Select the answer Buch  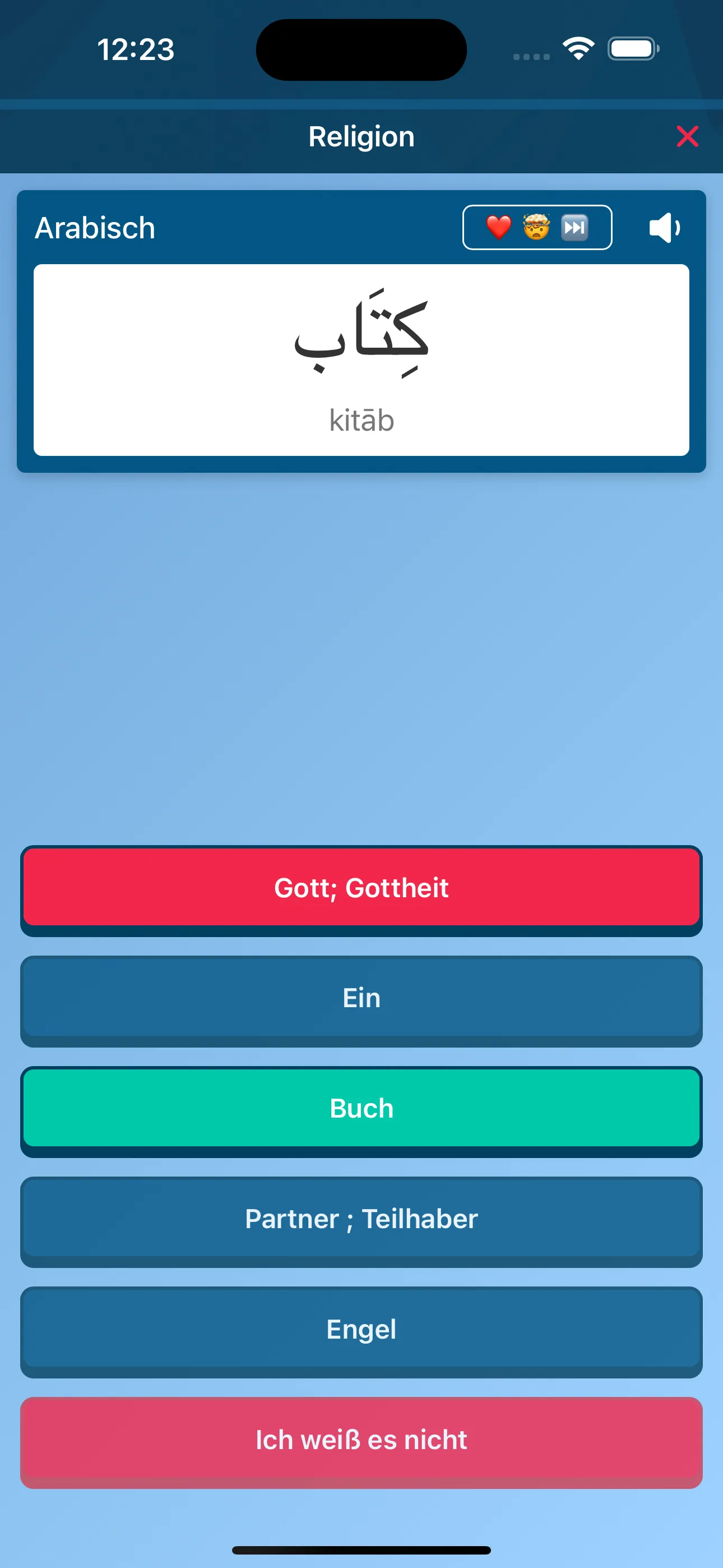coord(361,1108)
